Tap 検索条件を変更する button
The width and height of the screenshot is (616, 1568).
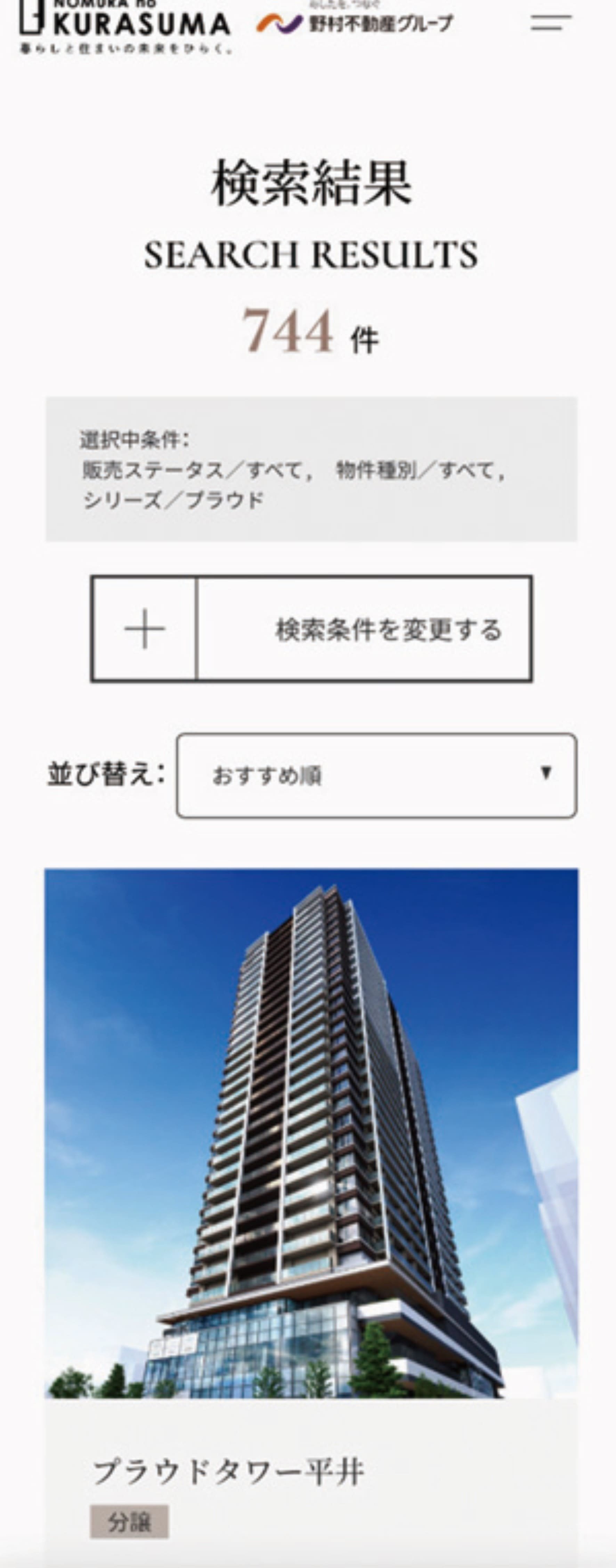tap(311, 629)
